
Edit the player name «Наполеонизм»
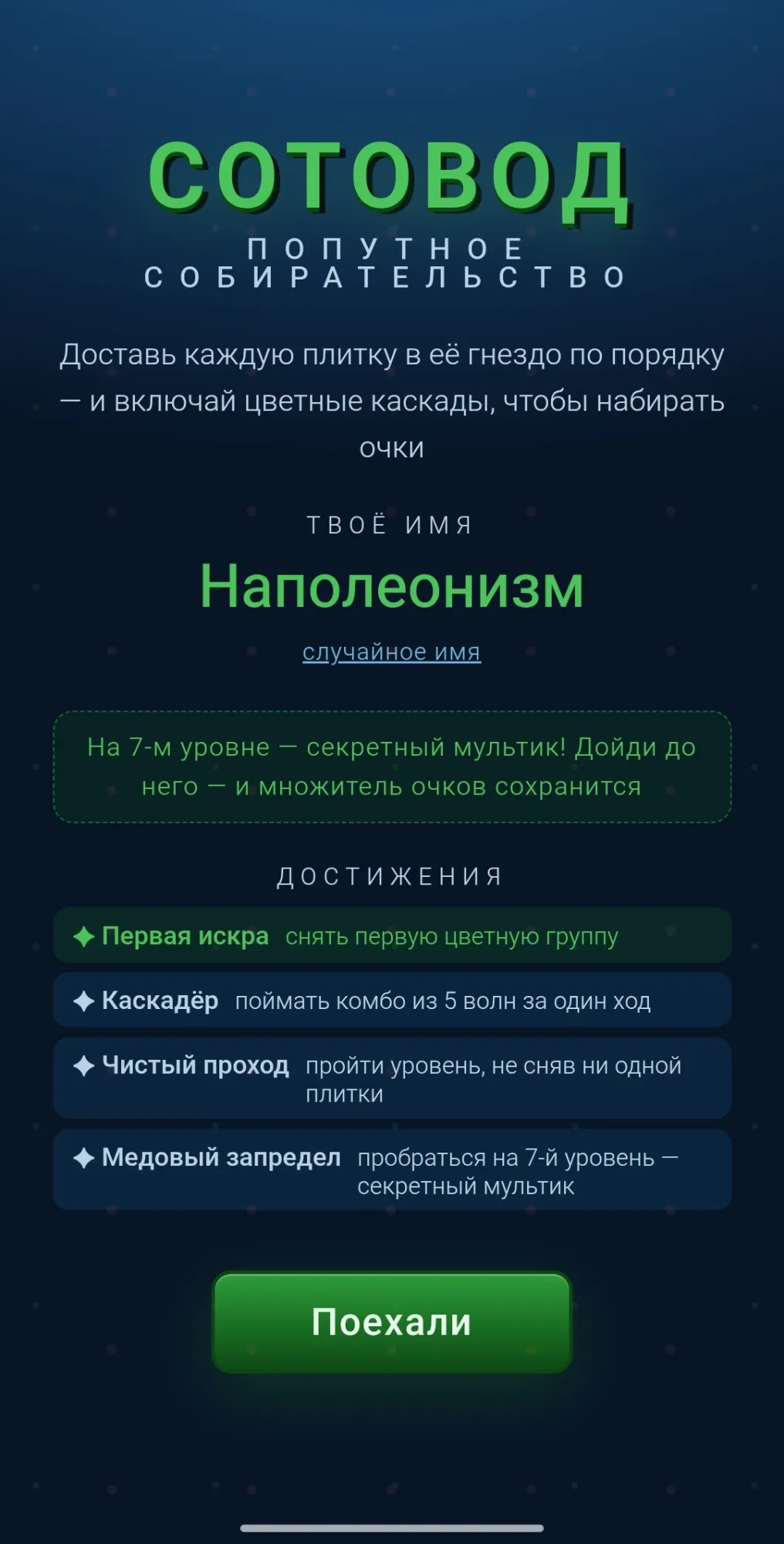392,586
